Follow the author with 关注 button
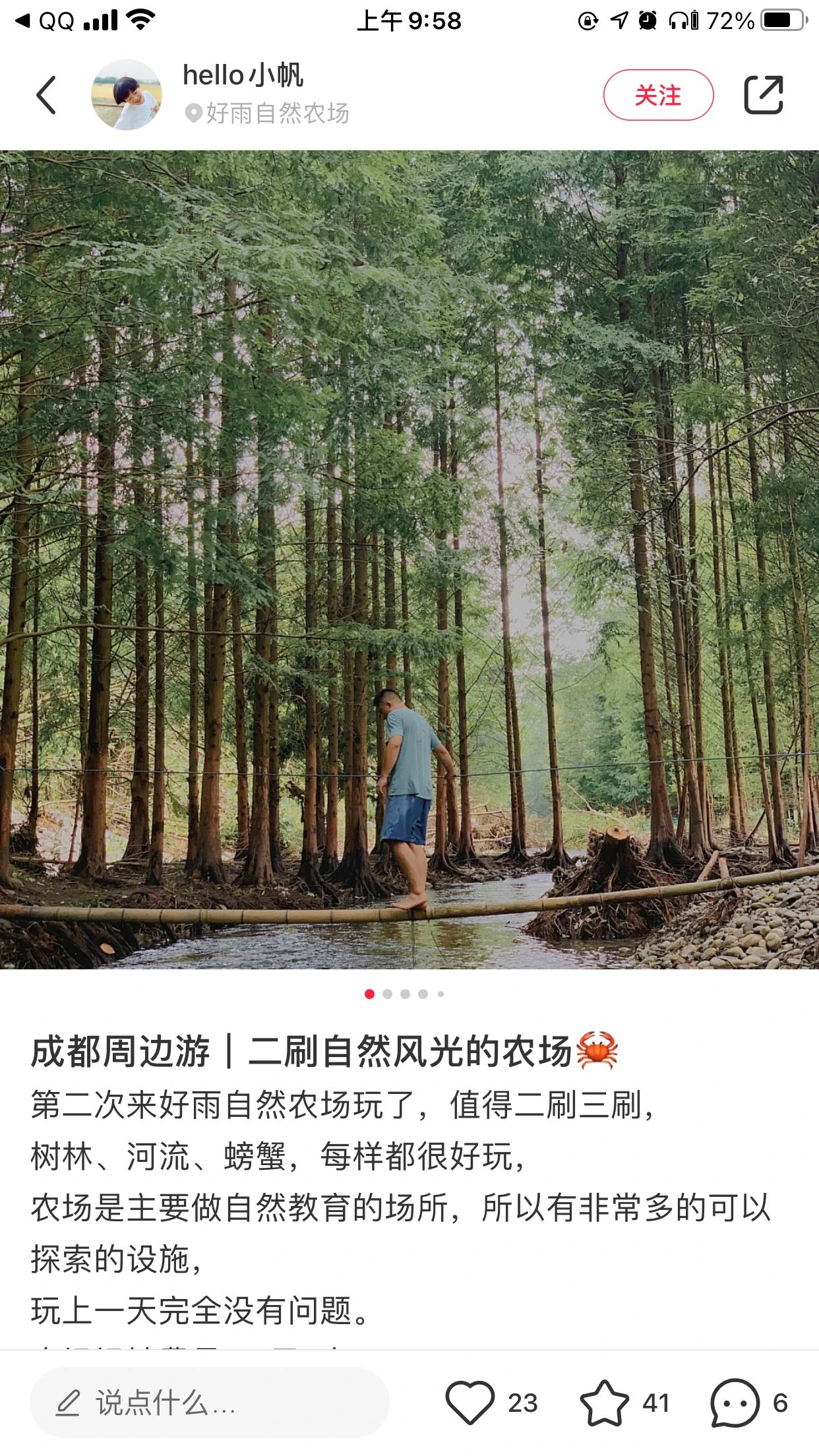The width and height of the screenshot is (819, 1456). click(657, 95)
